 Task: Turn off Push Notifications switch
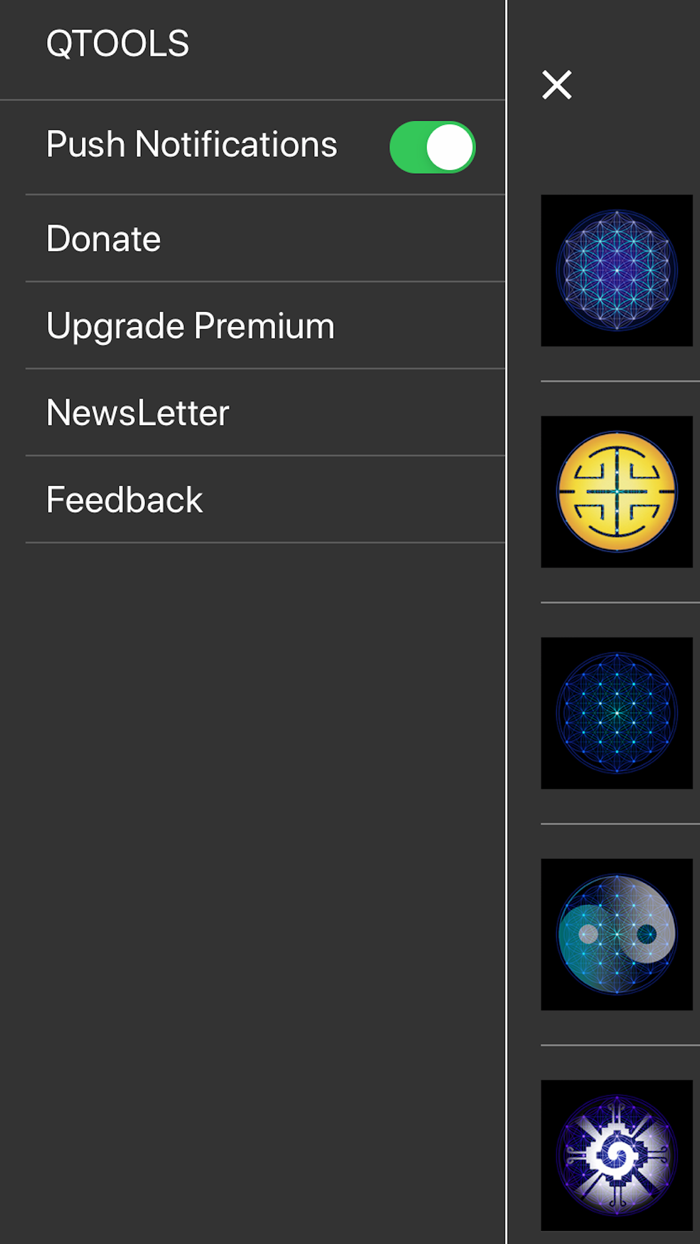point(432,148)
